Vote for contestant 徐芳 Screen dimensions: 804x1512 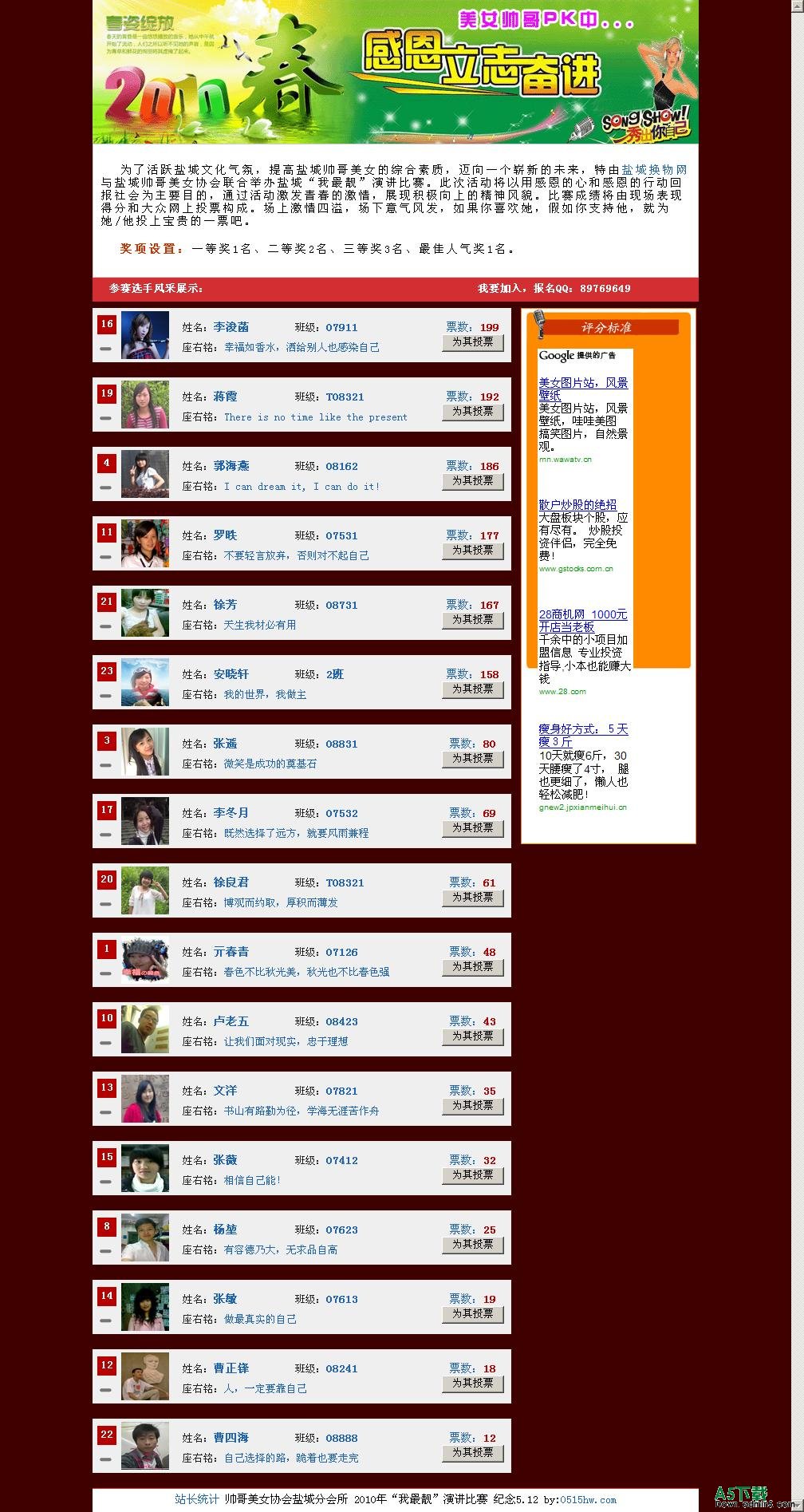[x=472, y=620]
